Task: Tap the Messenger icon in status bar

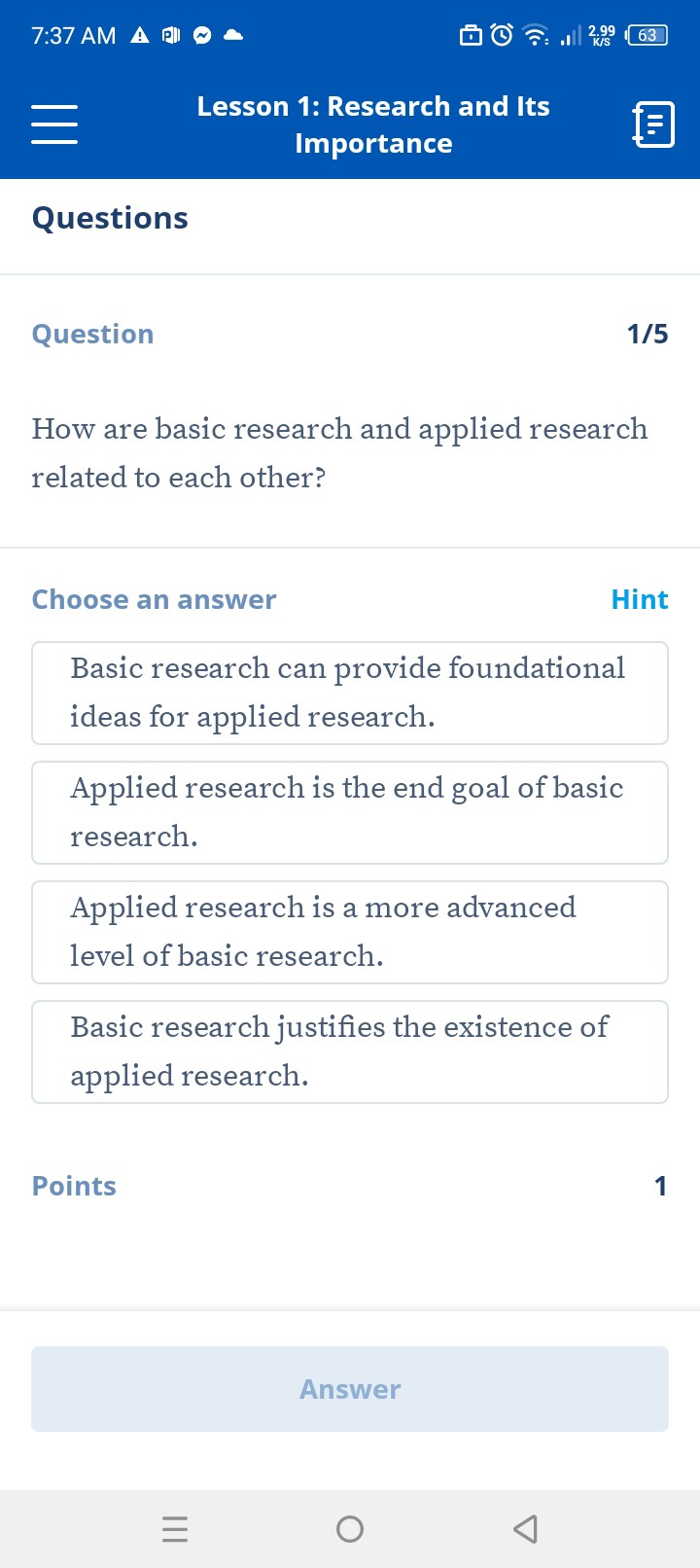Action: tap(201, 34)
